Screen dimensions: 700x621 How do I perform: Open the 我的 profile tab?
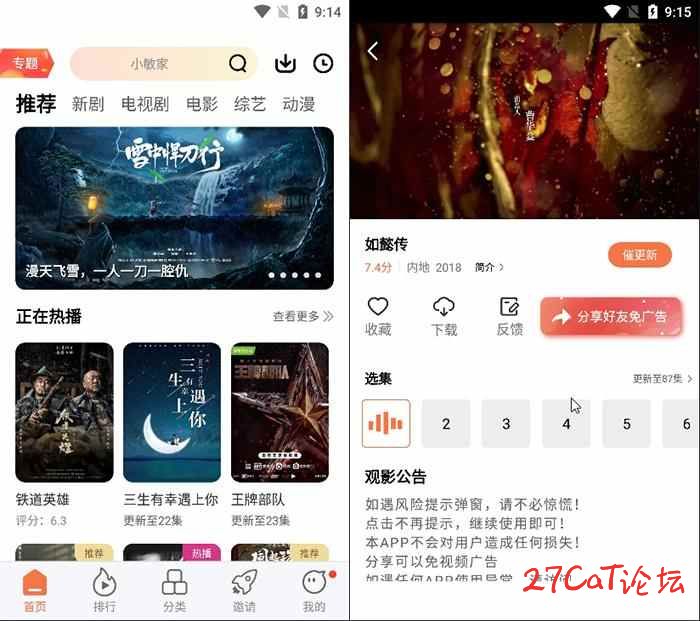tap(314, 590)
